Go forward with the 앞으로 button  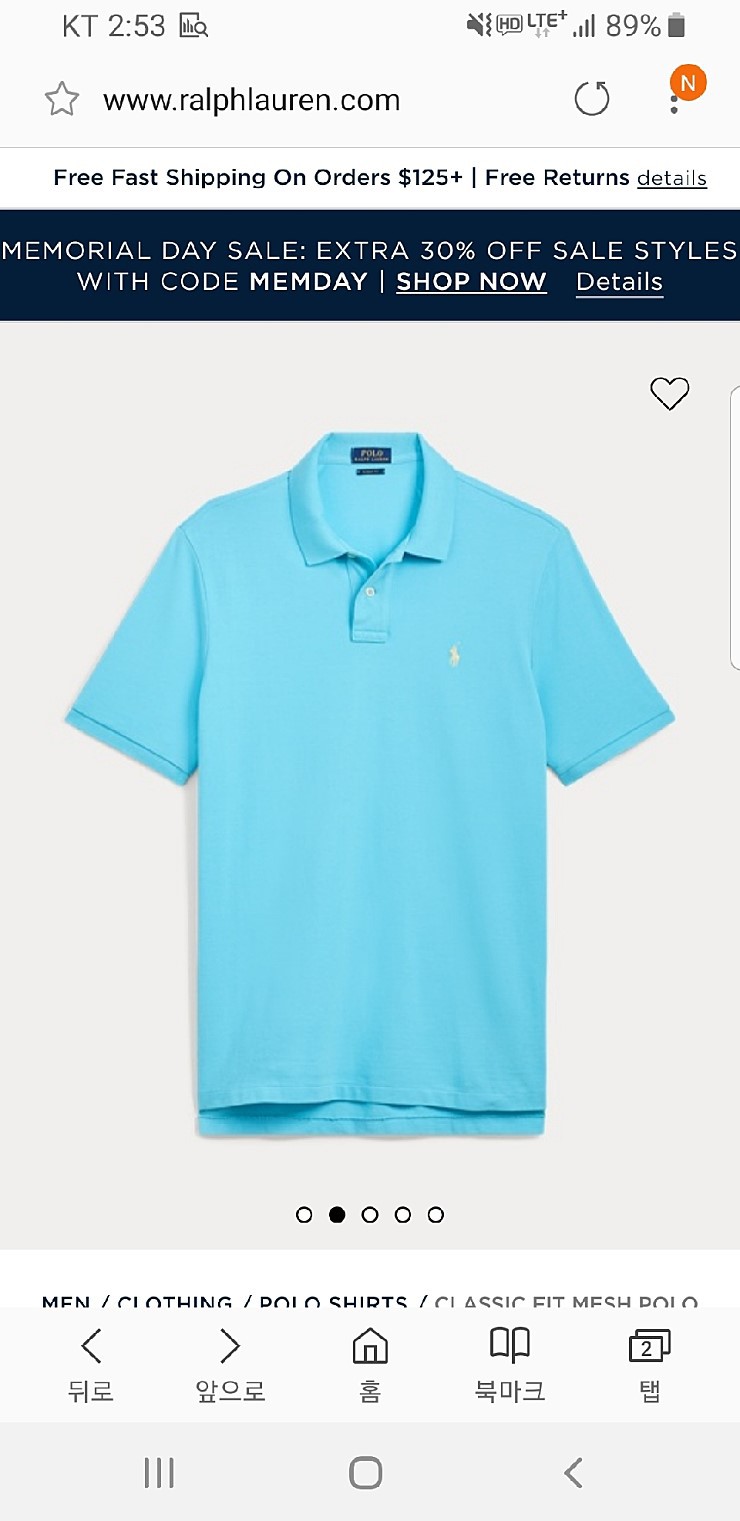pos(230,1364)
